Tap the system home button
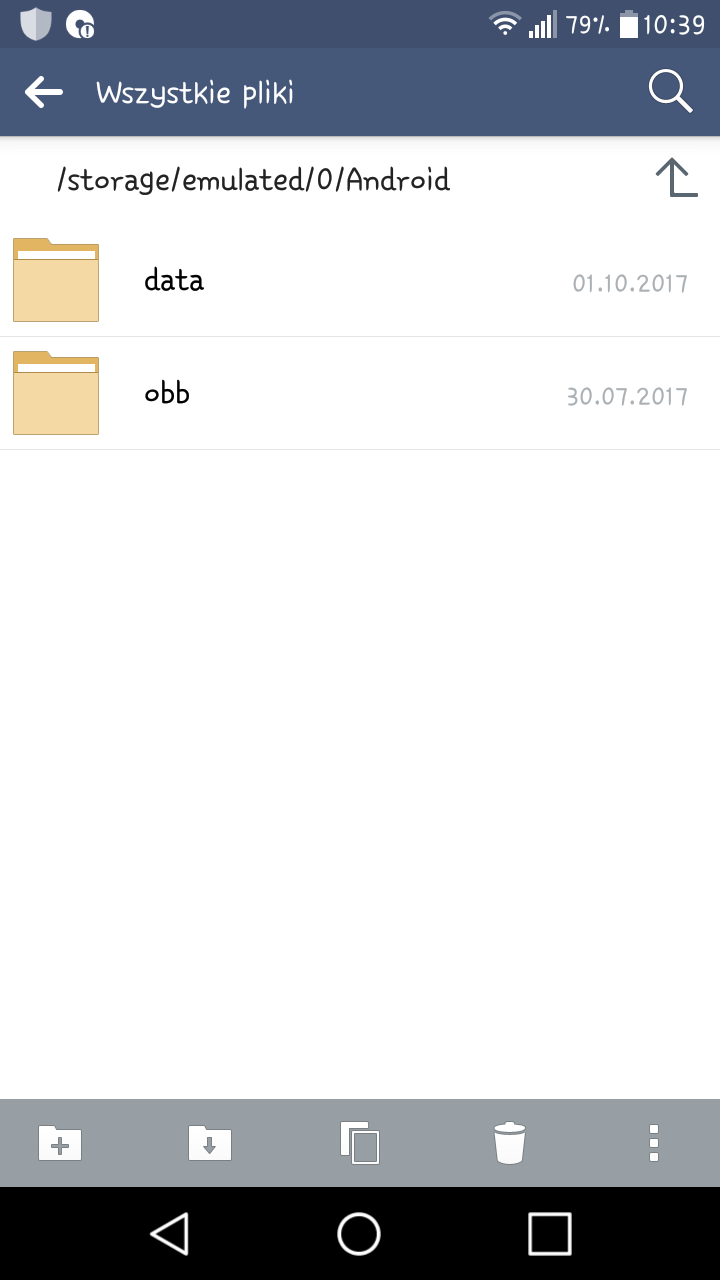The height and width of the screenshot is (1280, 720). 359,1233
